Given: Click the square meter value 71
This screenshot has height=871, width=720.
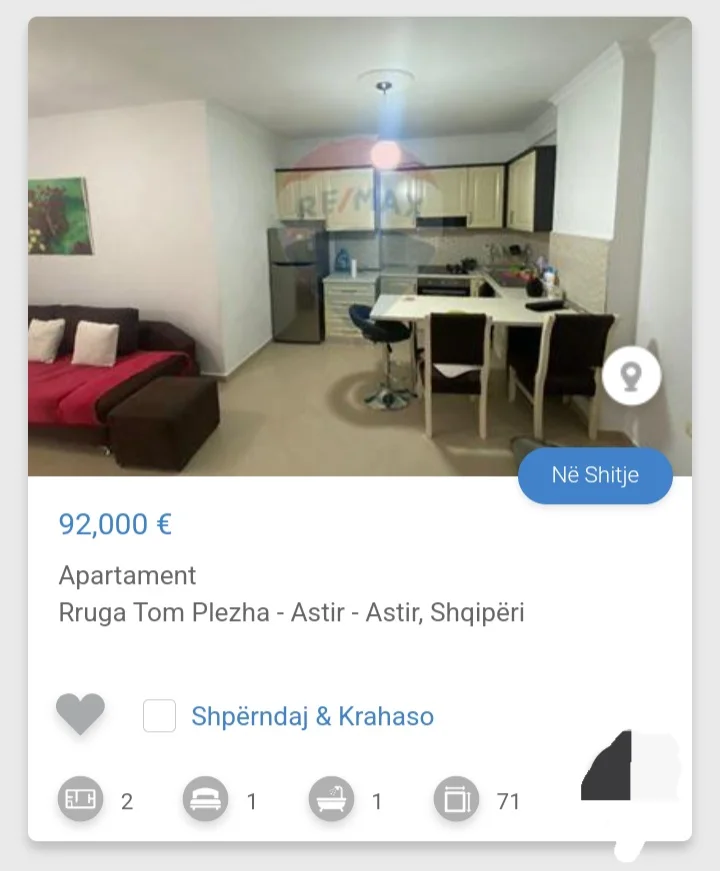Looking at the screenshot, I should [509, 801].
